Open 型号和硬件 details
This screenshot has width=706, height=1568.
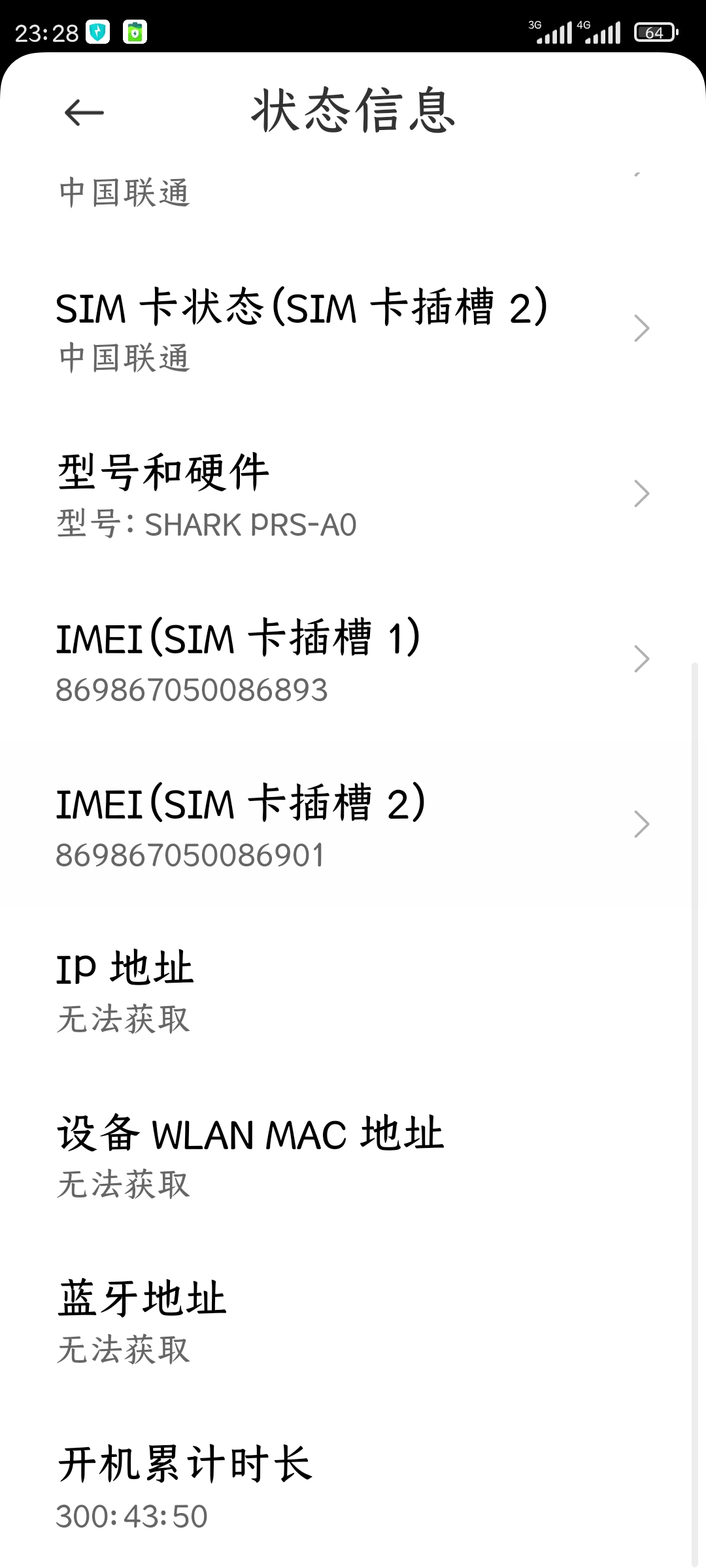(x=353, y=495)
